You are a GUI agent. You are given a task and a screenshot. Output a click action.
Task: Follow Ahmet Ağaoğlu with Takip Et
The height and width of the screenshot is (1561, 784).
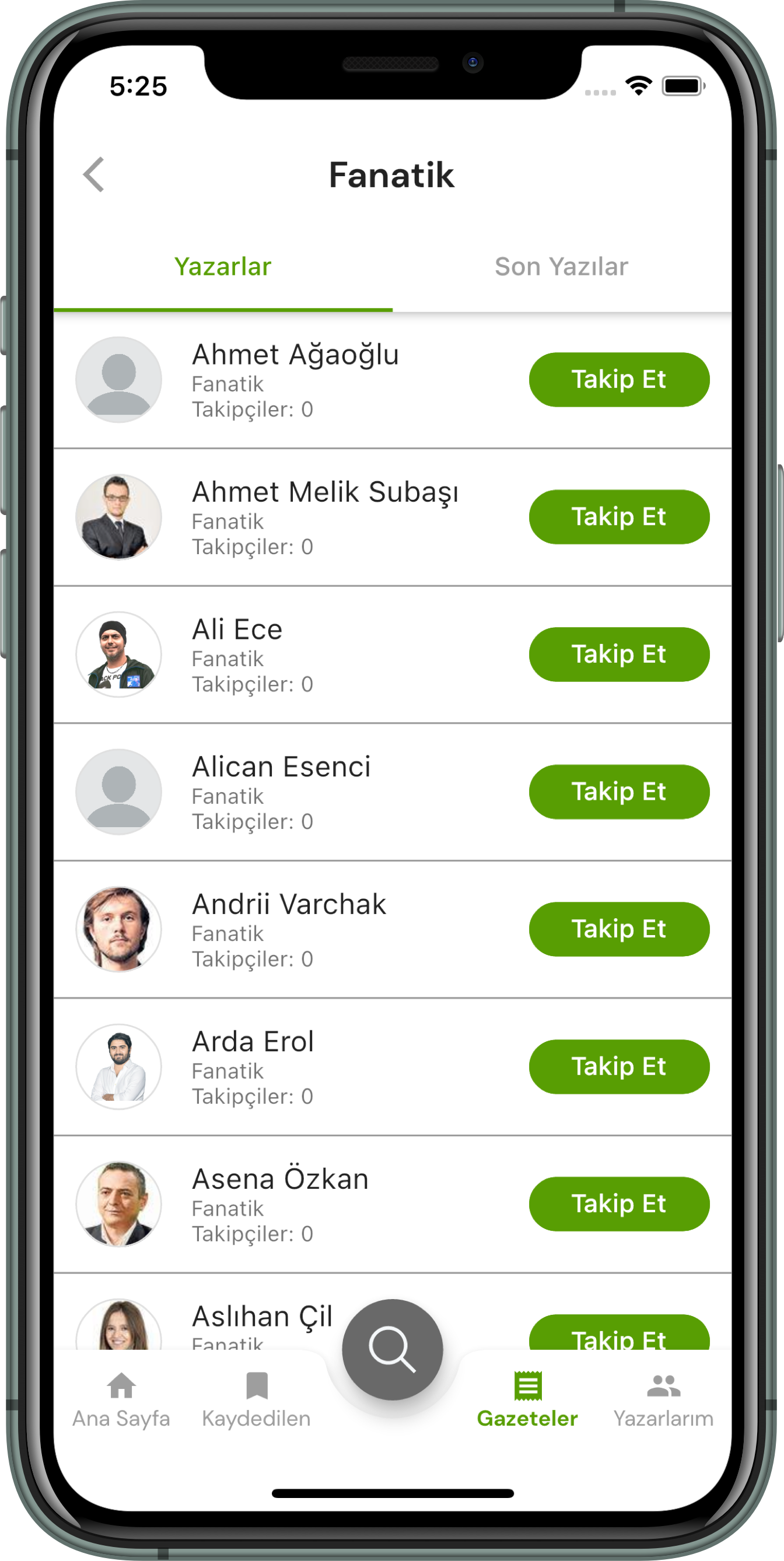[618, 379]
